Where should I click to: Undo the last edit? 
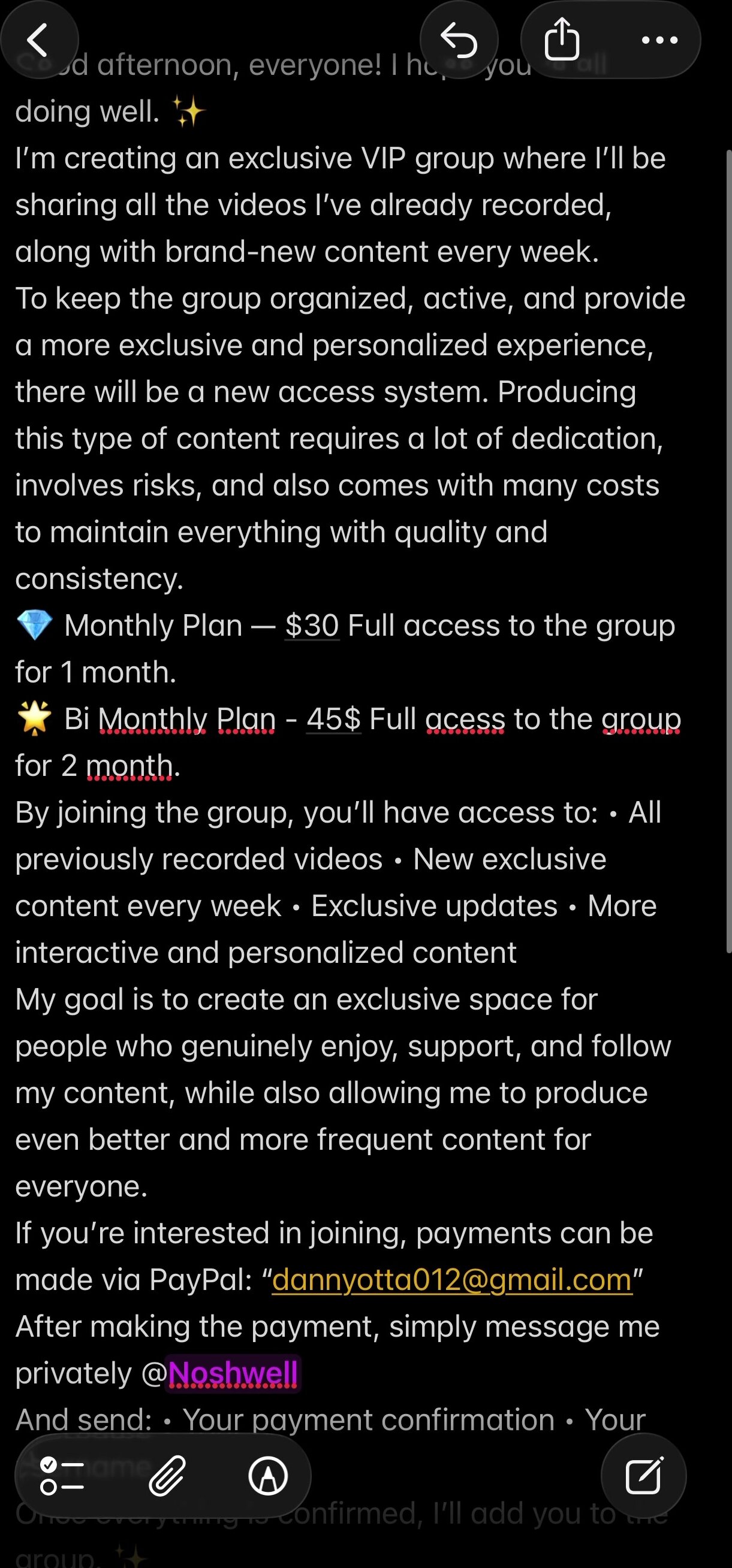[459, 40]
